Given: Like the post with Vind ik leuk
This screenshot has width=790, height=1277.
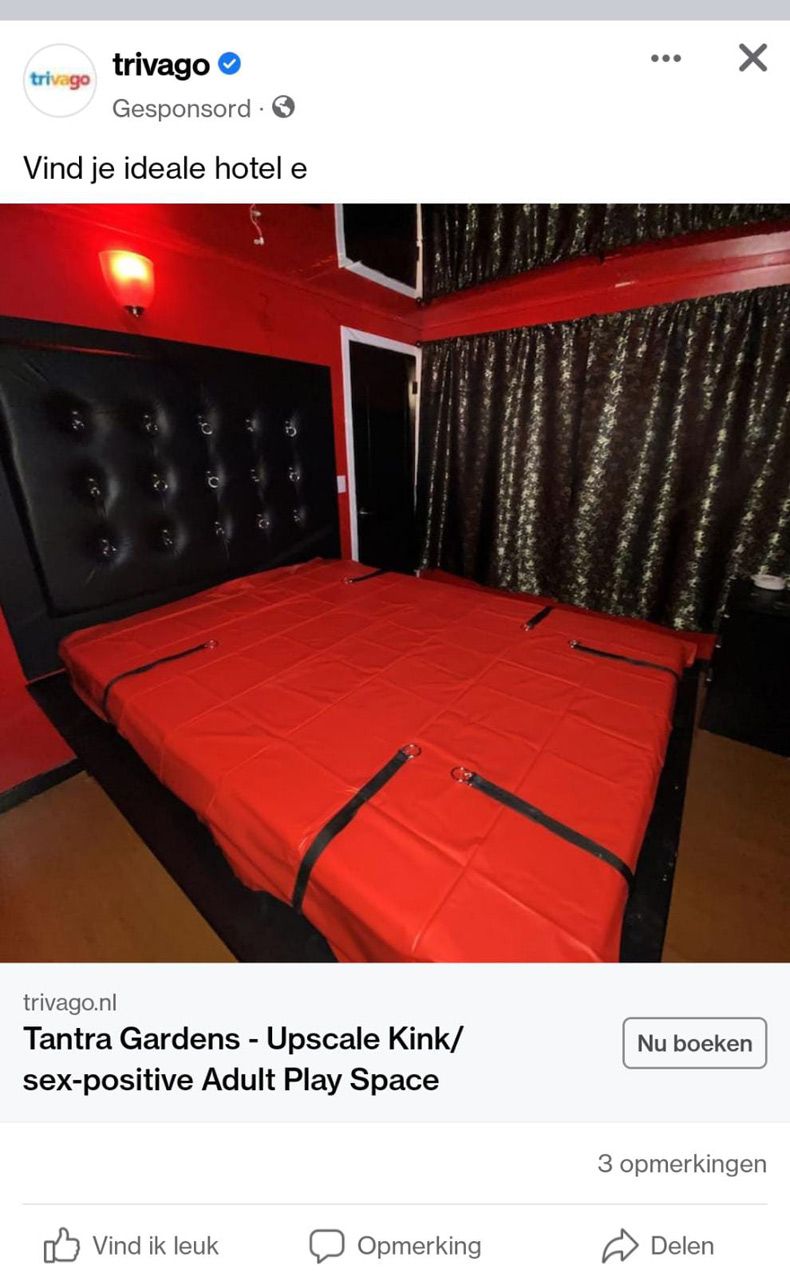Looking at the screenshot, I should pos(132,1246).
